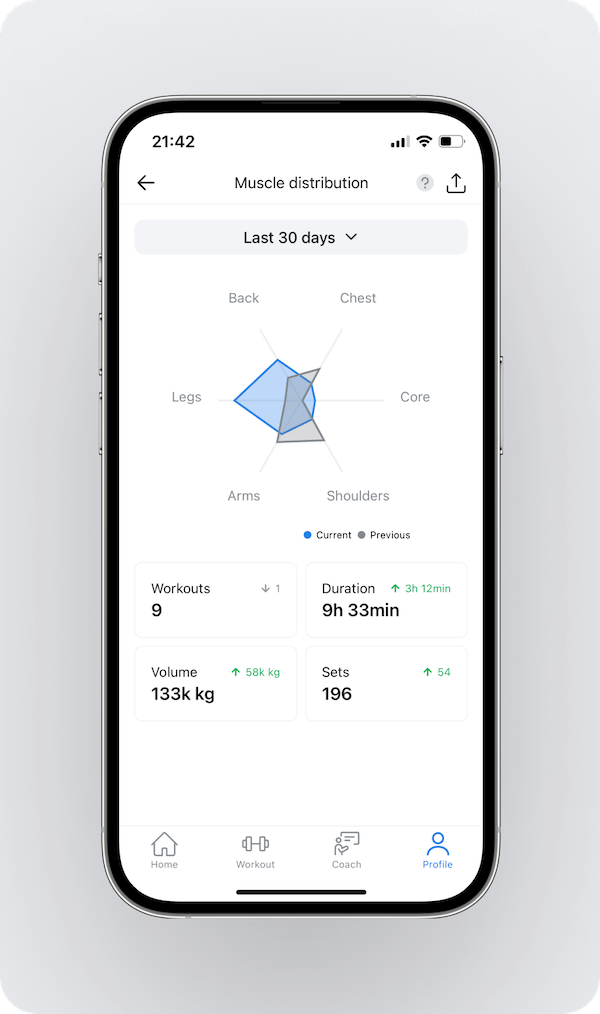
Task: Expand the Last 30 days dropdown
Action: (300, 238)
